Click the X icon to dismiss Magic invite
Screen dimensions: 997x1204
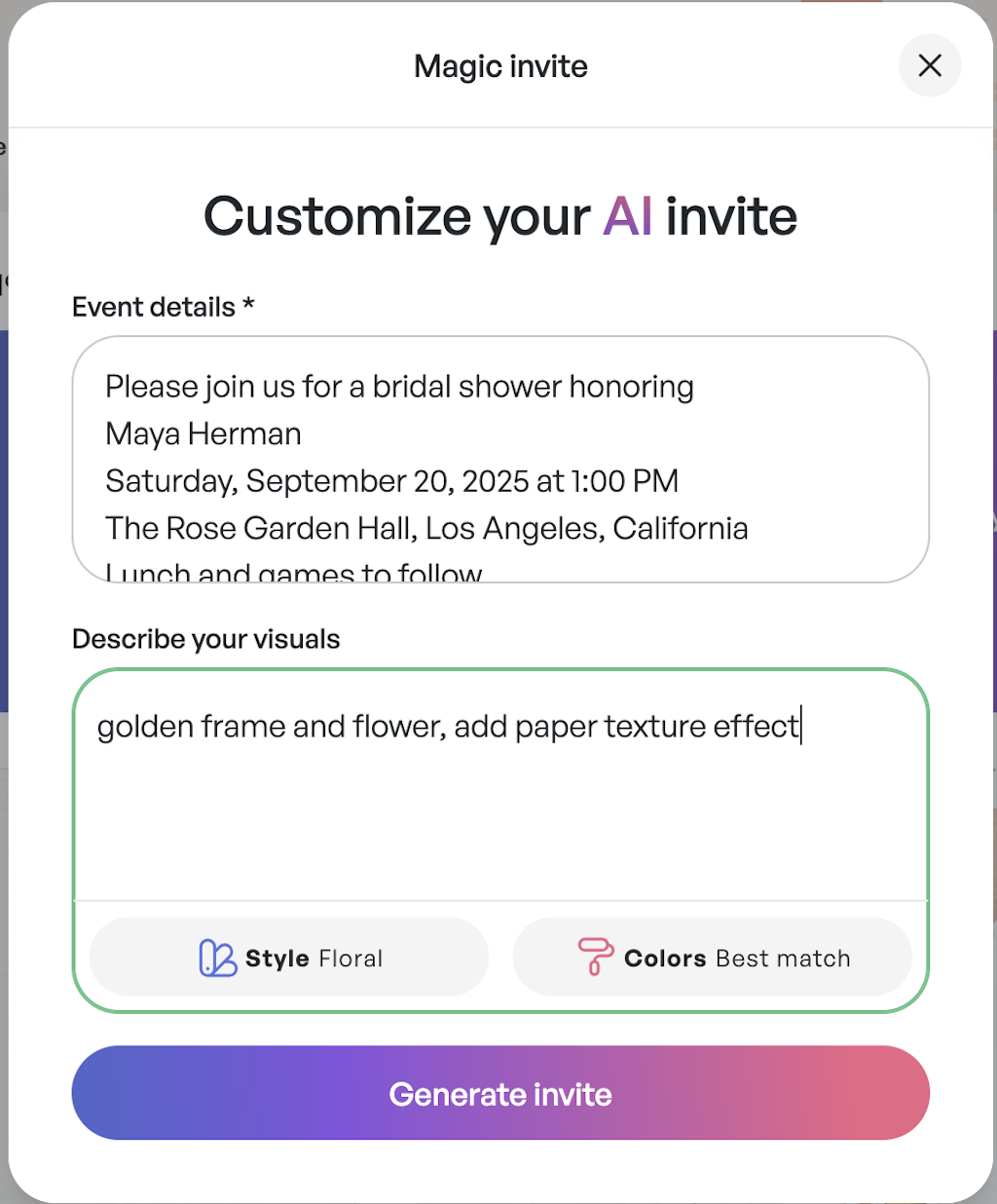coord(930,65)
